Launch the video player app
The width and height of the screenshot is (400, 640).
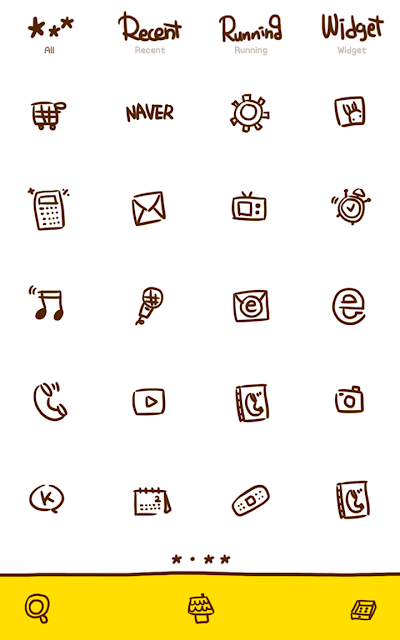[149, 402]
